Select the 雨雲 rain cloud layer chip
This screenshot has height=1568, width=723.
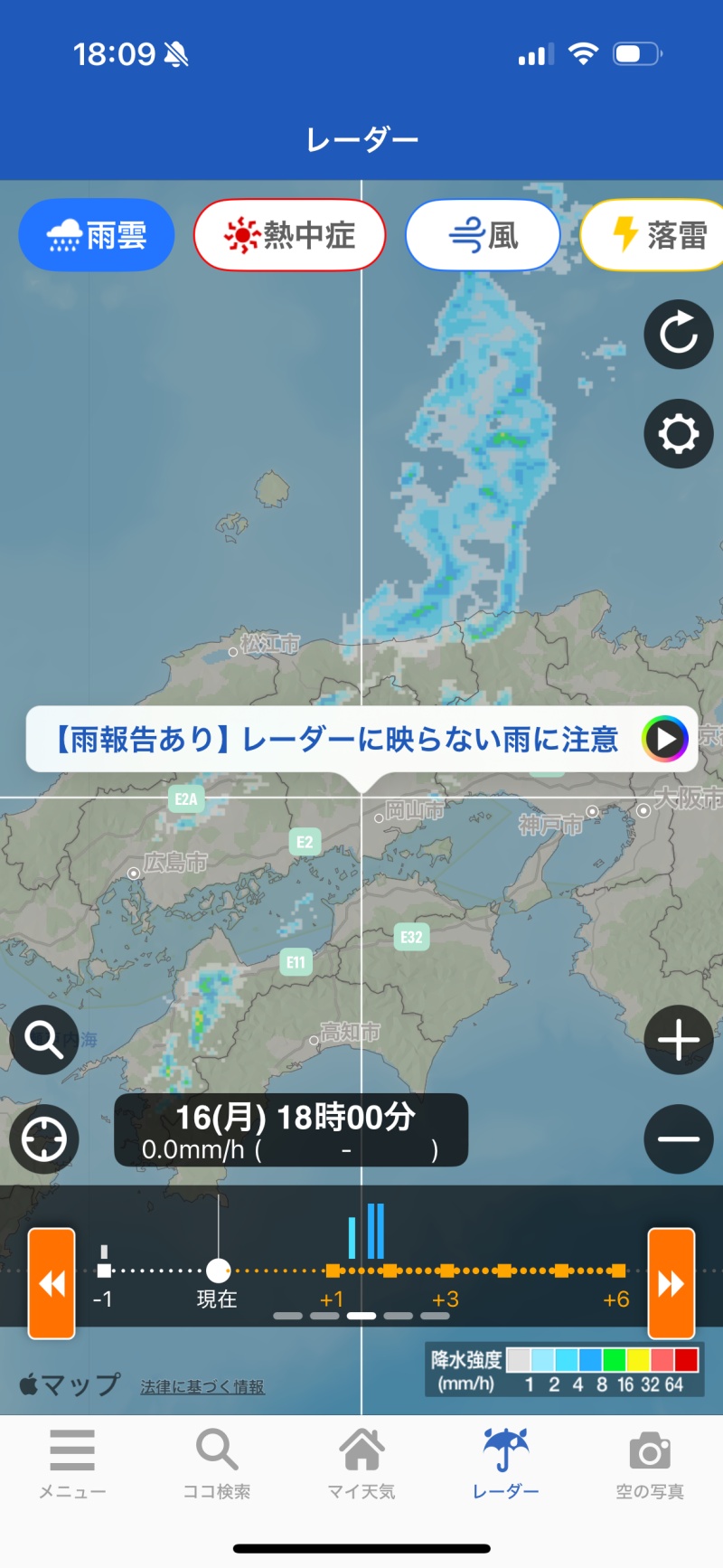coord(97,235)
